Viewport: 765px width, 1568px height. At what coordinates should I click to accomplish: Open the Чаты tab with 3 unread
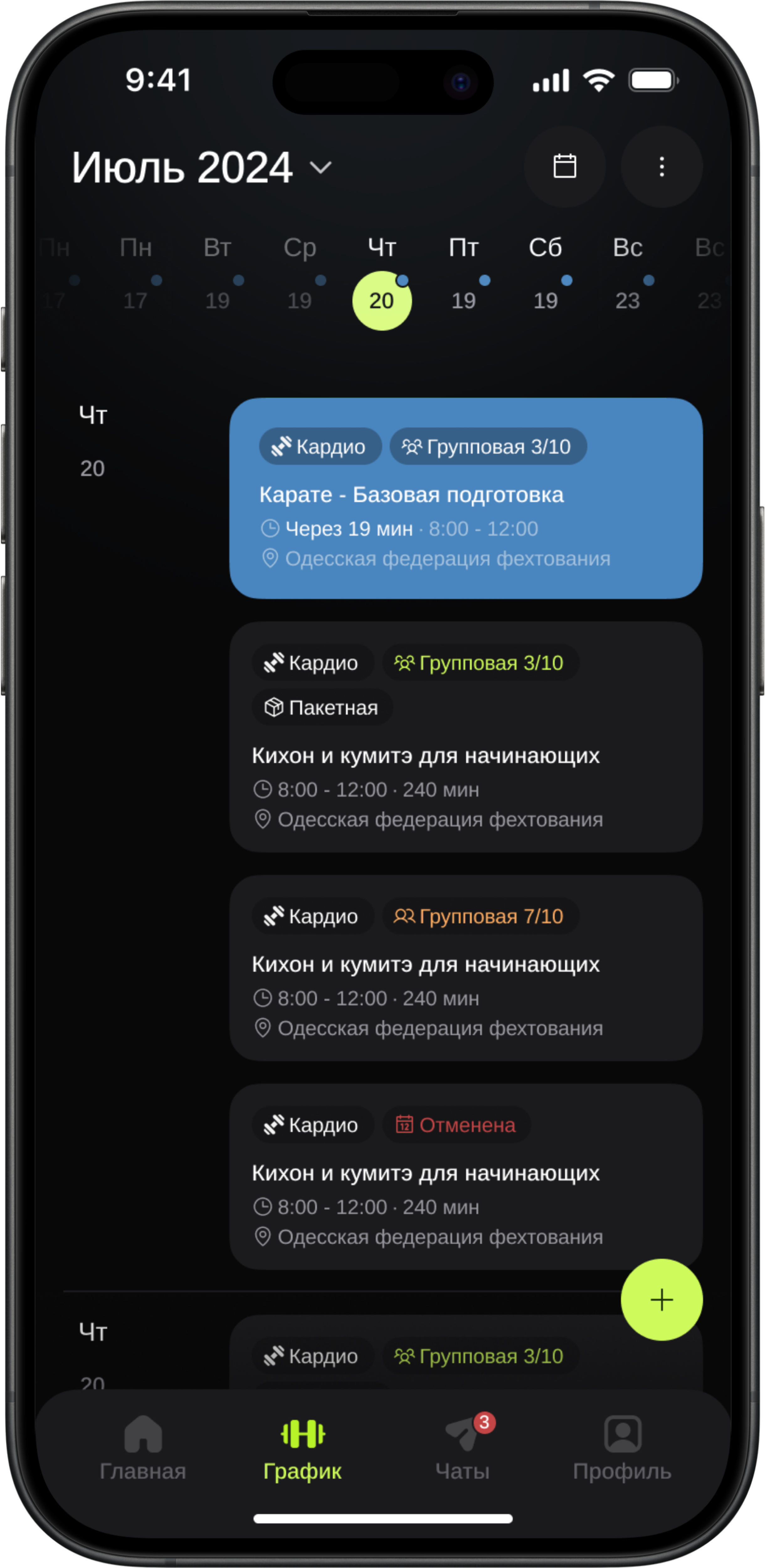coord(462,1449)
